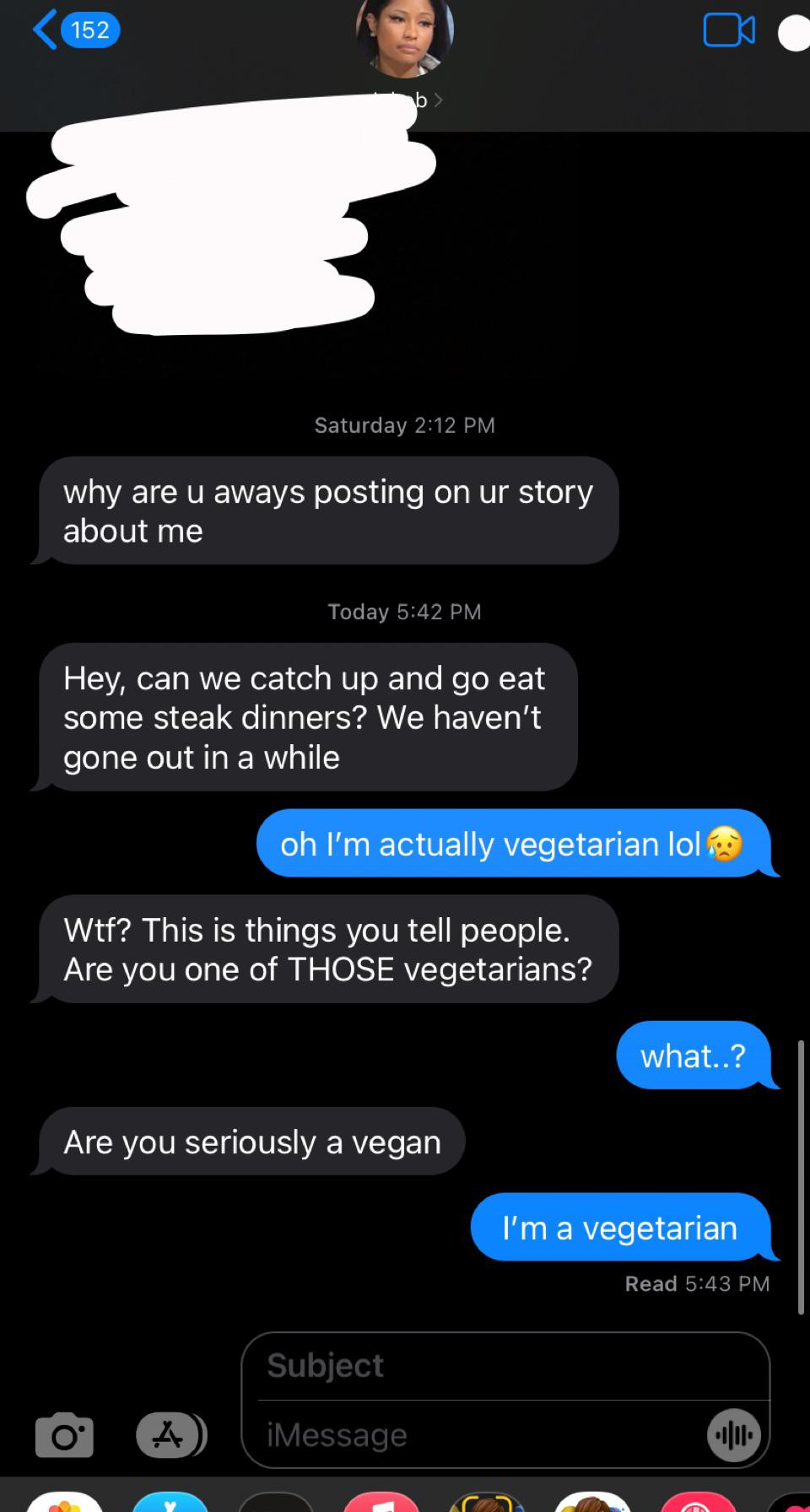Record an audio message
Viewport: 810px width, 1512px height.
point(734,1434)
